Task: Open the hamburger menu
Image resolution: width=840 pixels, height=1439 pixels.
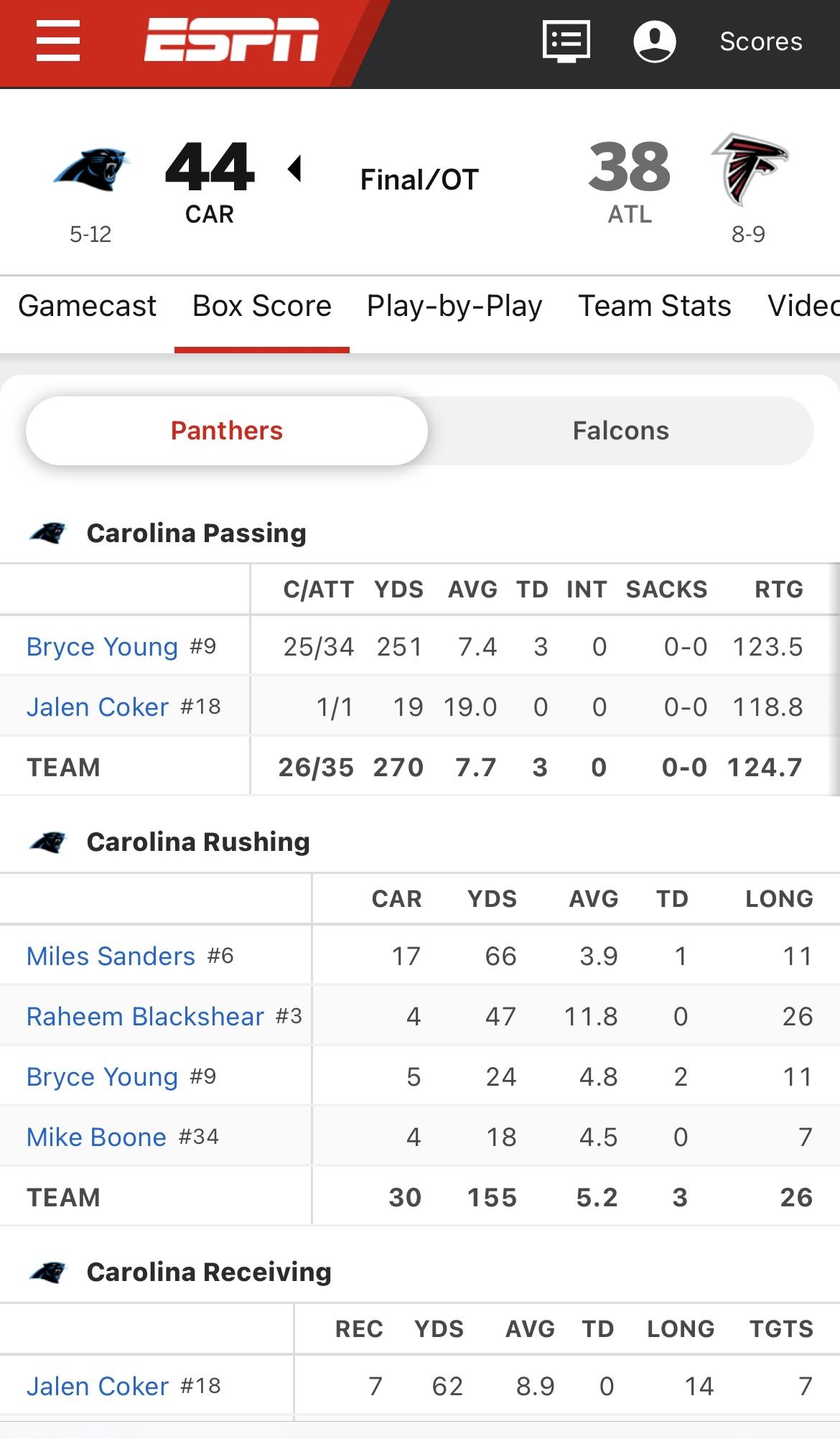Action: [x=58, y=40]
